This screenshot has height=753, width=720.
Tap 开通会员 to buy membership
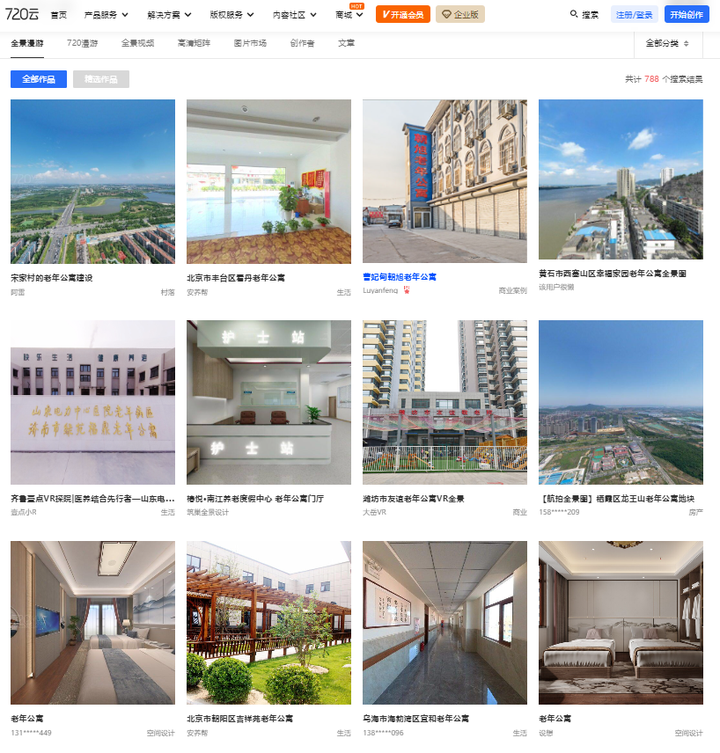point(403,15)
